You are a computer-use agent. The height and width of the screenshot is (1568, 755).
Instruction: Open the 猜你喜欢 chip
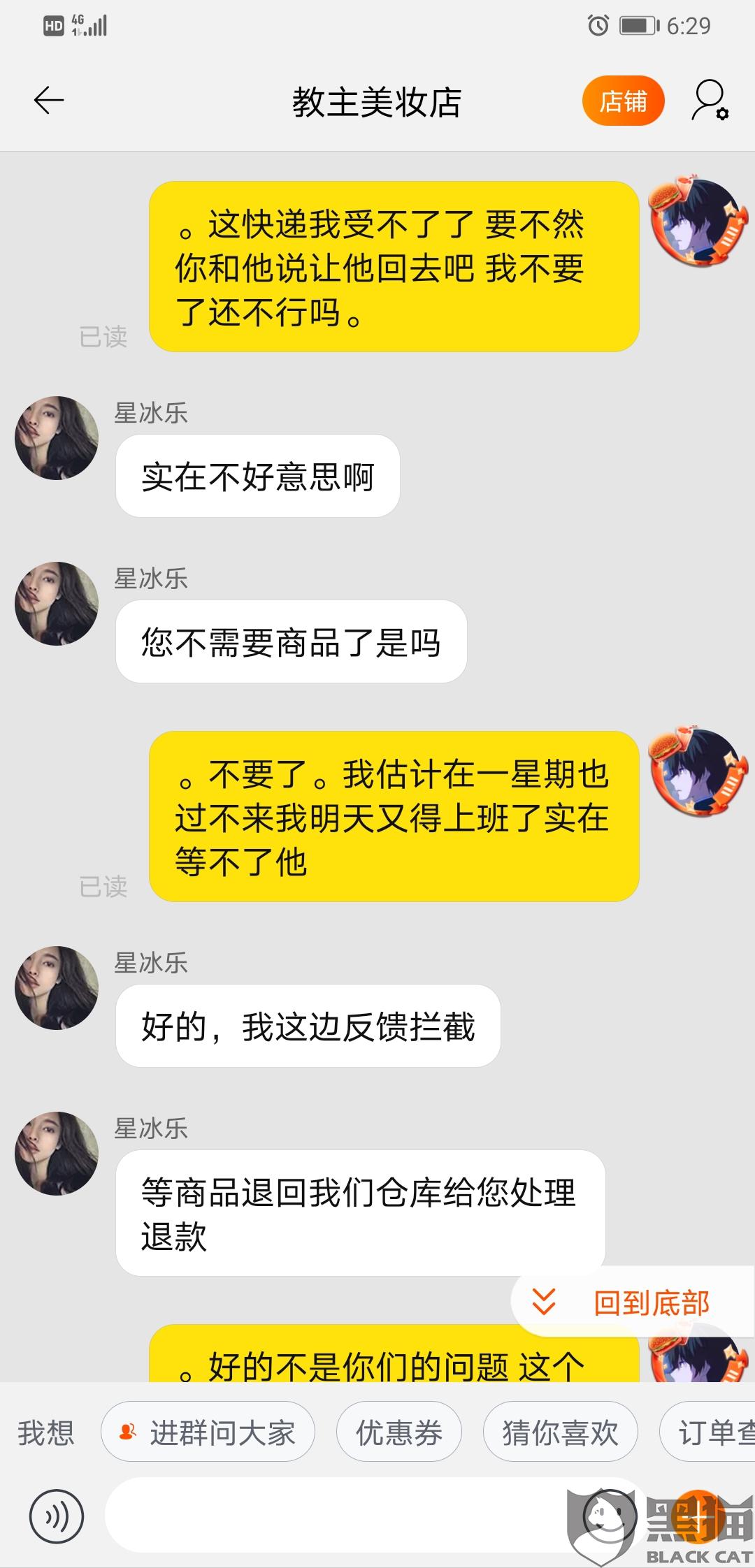(x=560, y=1433)
